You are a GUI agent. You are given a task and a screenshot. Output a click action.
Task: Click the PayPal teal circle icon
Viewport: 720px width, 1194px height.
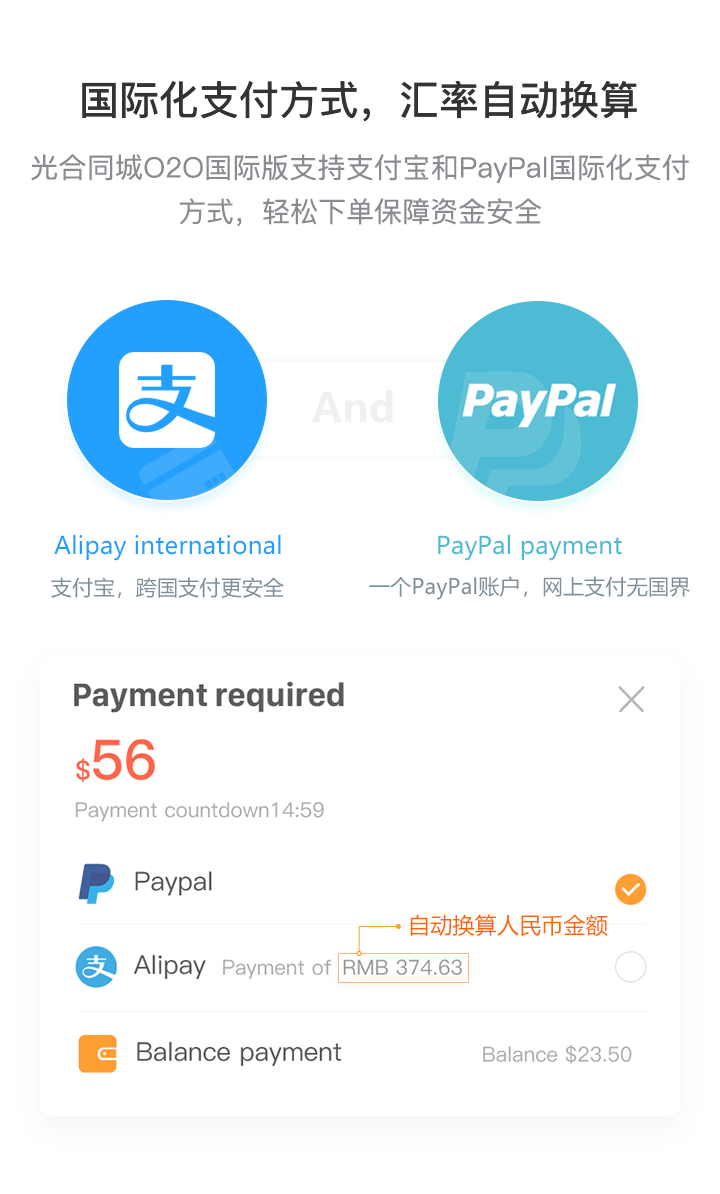537,400
